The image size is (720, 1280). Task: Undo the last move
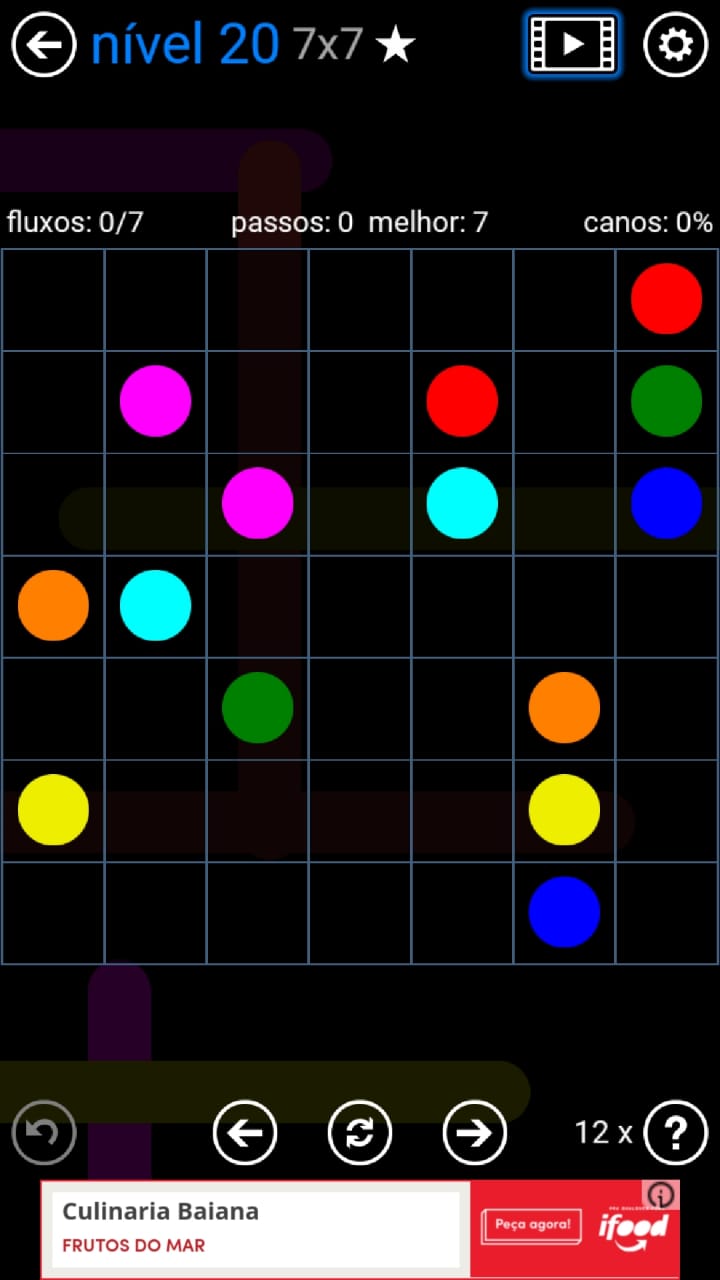(44, 1132)
